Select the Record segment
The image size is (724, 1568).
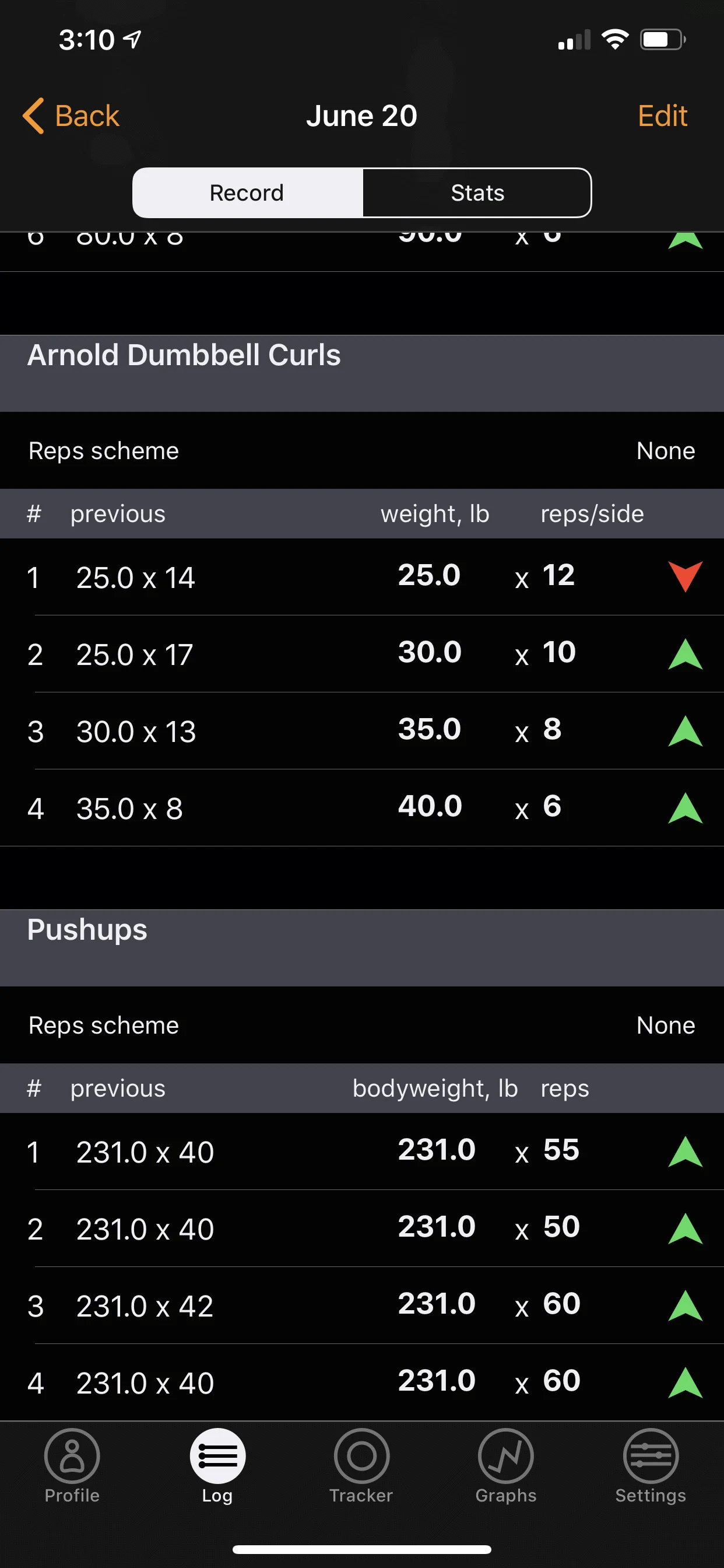[x=247, y=192]
